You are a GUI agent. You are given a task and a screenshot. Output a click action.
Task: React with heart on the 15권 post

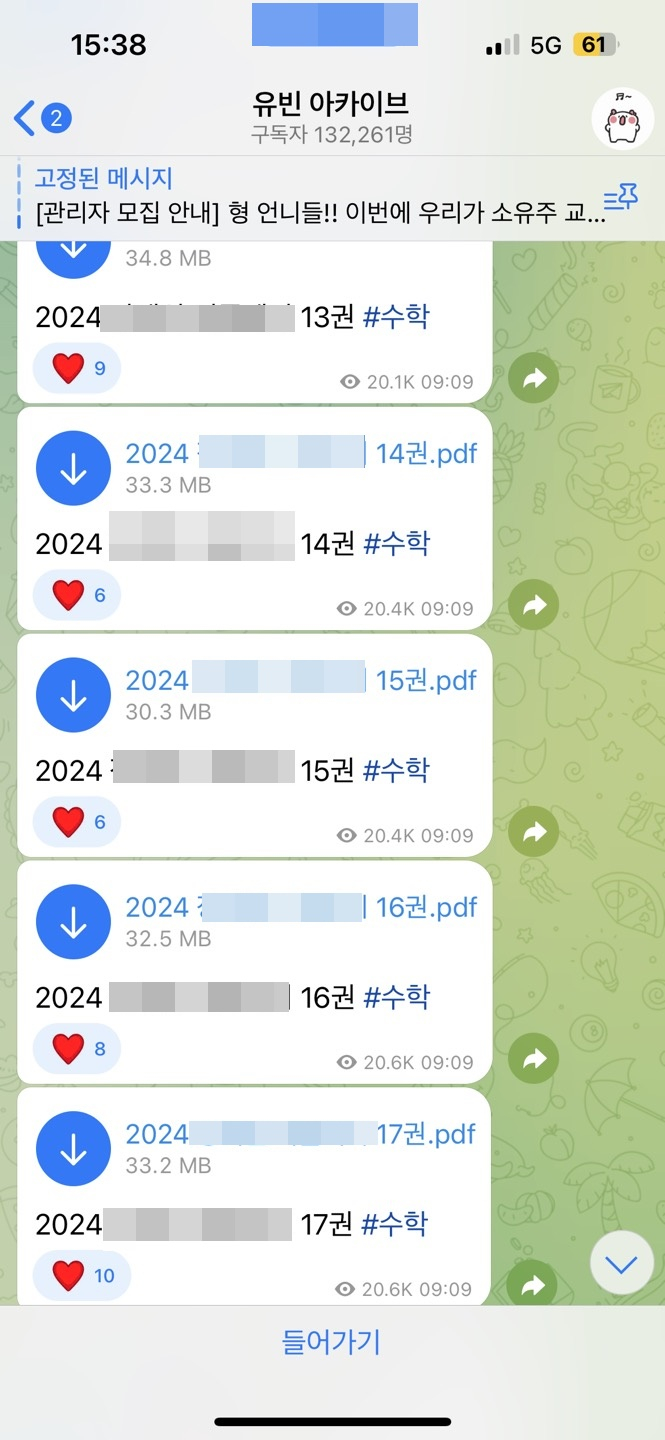[77, 822]
